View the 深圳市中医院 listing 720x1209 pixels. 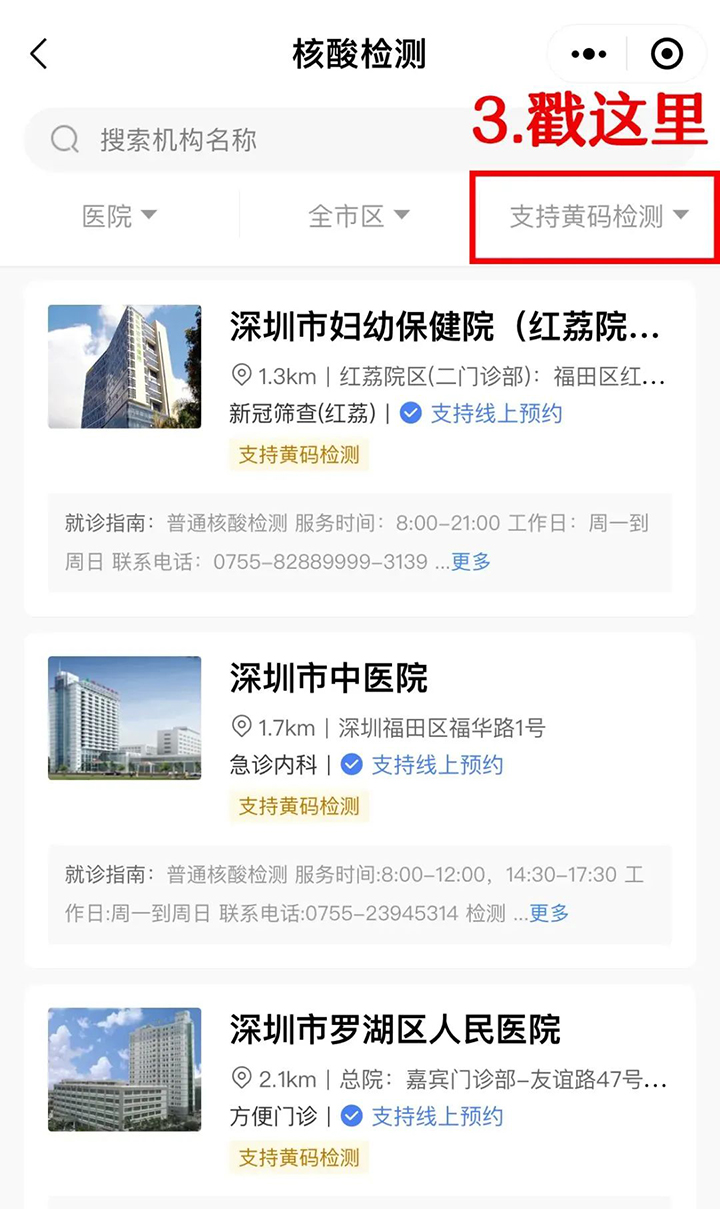point(329,678)
